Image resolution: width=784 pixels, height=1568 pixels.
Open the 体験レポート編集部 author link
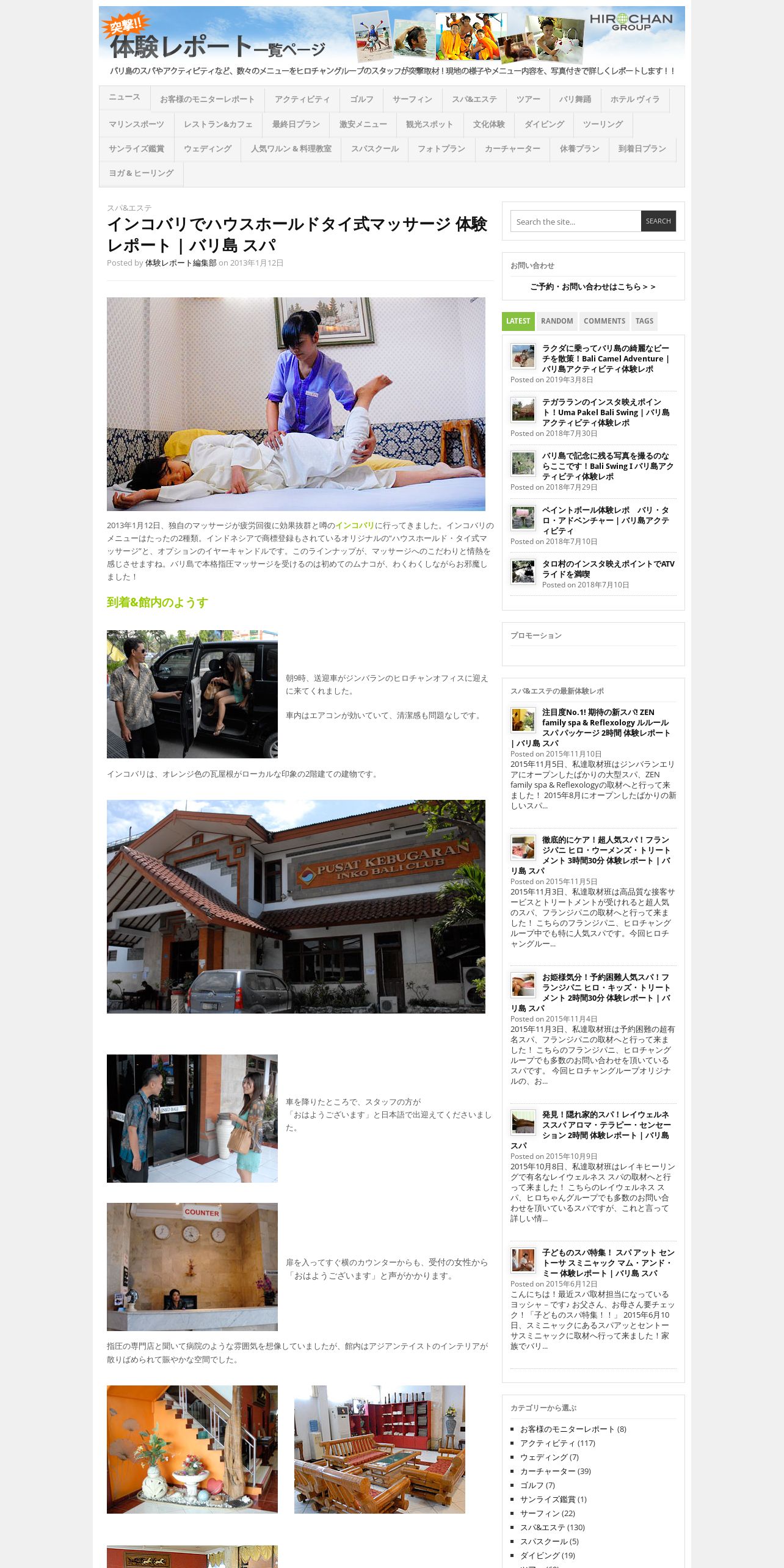pos(181,263)
